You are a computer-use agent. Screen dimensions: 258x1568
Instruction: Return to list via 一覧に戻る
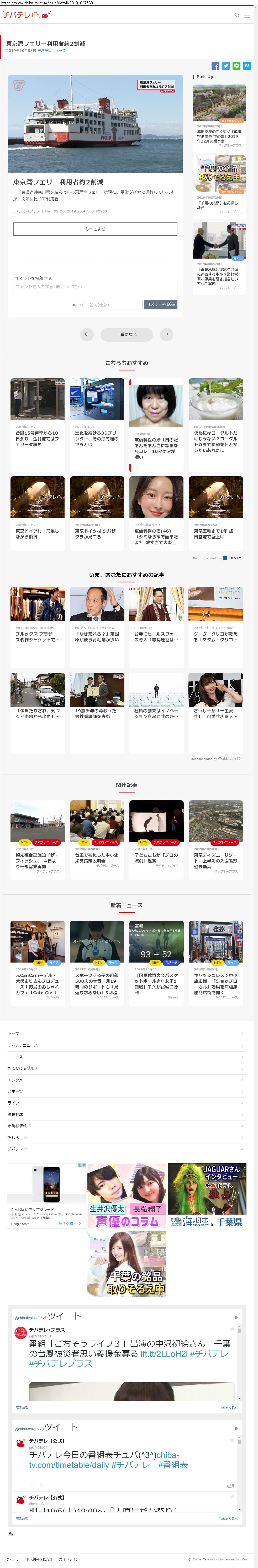pyautogui.click(x=127, y=334)
